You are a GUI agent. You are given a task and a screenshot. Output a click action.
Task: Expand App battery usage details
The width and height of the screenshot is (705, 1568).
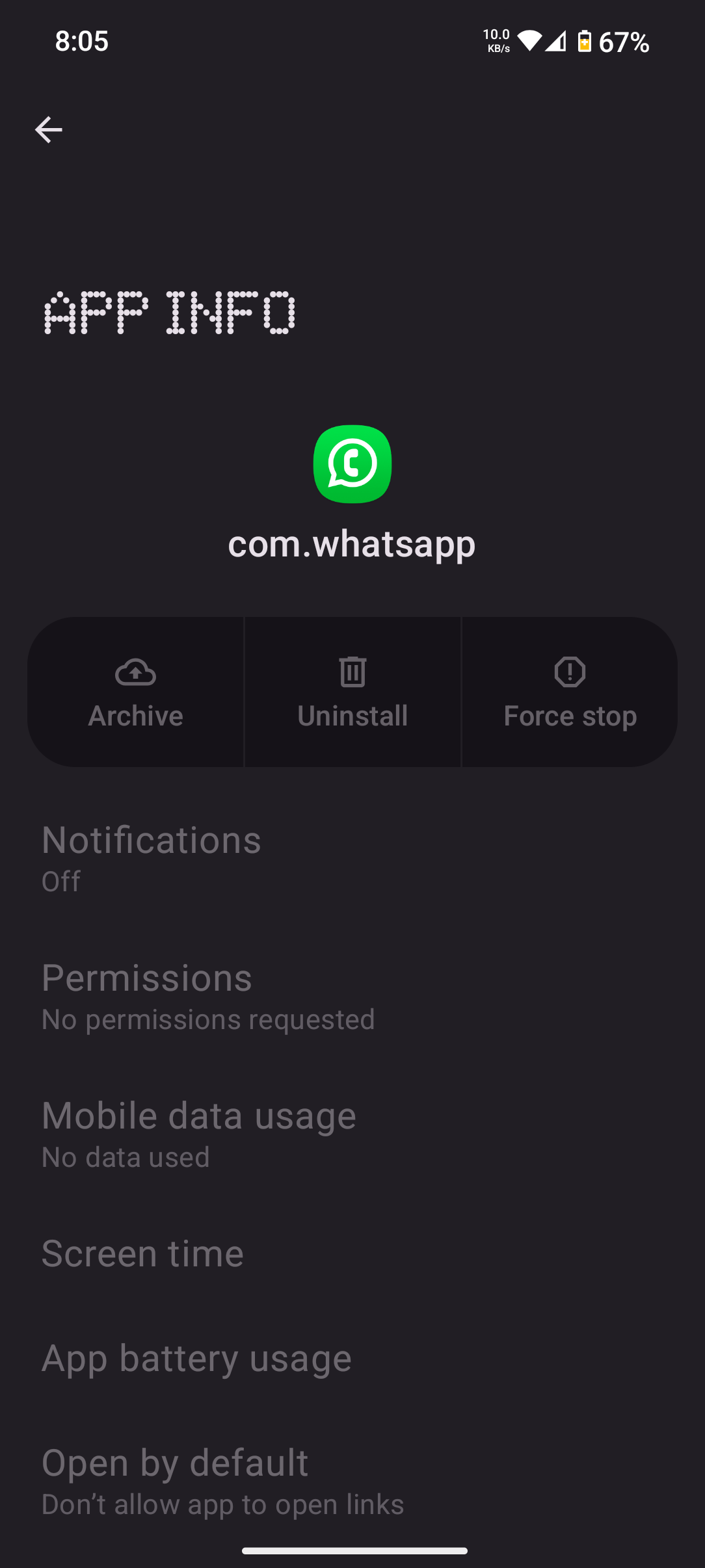tap(196, 1357)
